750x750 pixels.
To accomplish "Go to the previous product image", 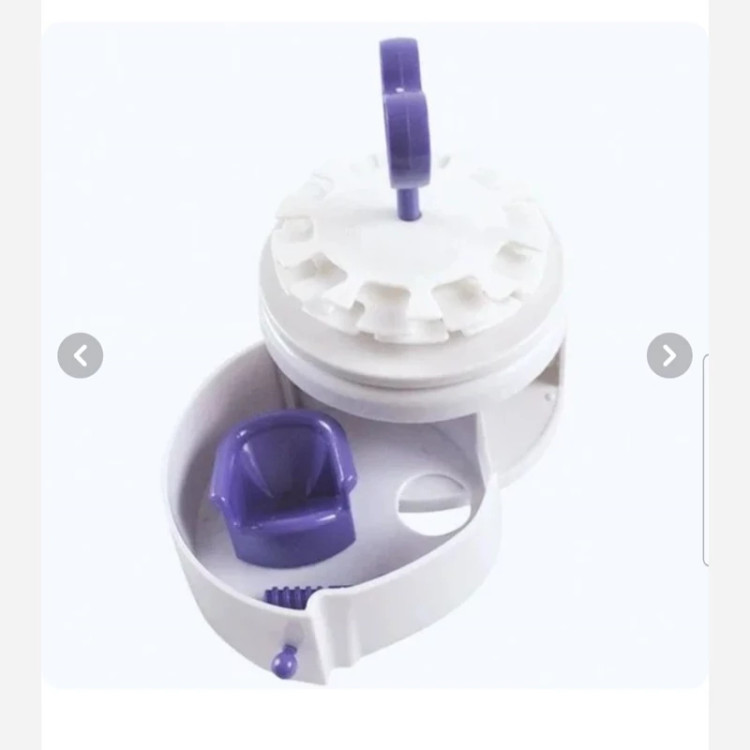I will pyautogui.click(x=80, y=355).
